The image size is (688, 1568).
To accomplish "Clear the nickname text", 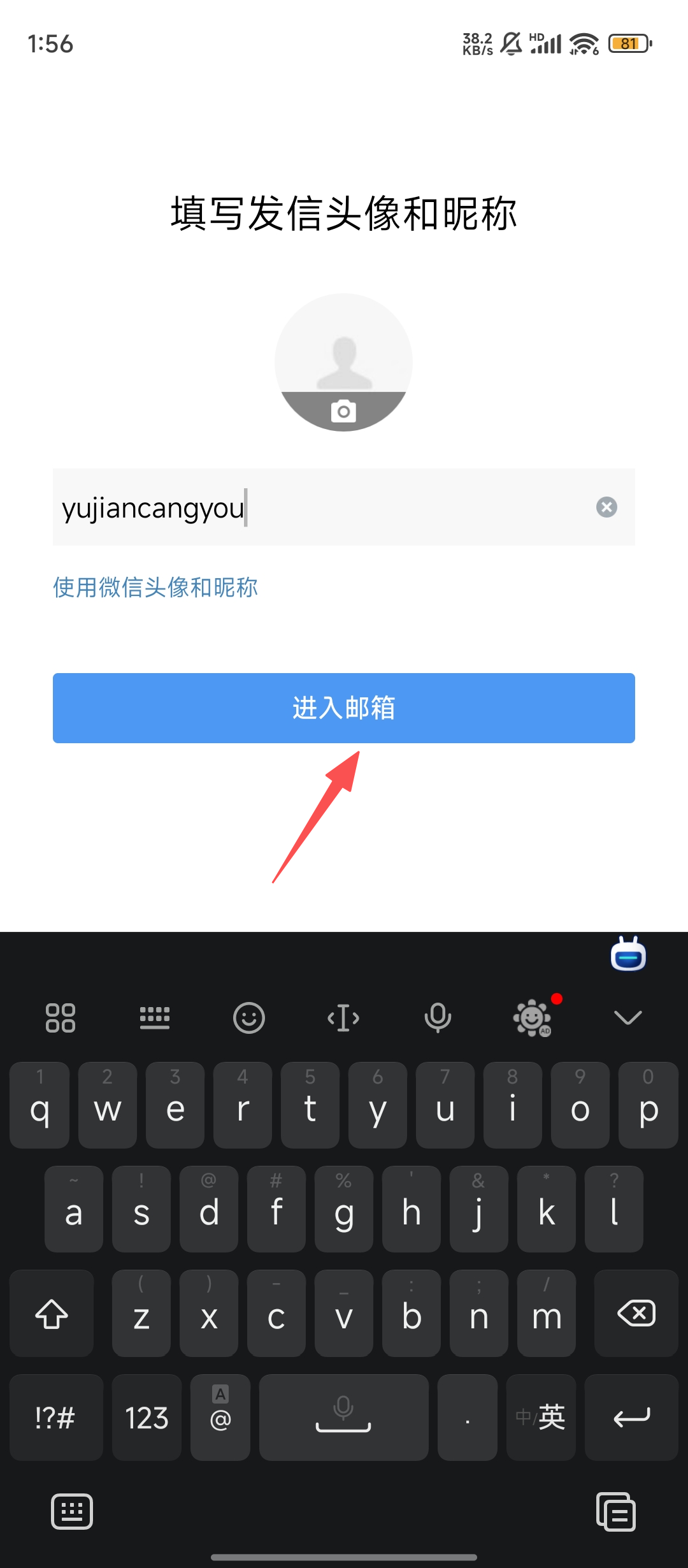I will pos(606,507).
